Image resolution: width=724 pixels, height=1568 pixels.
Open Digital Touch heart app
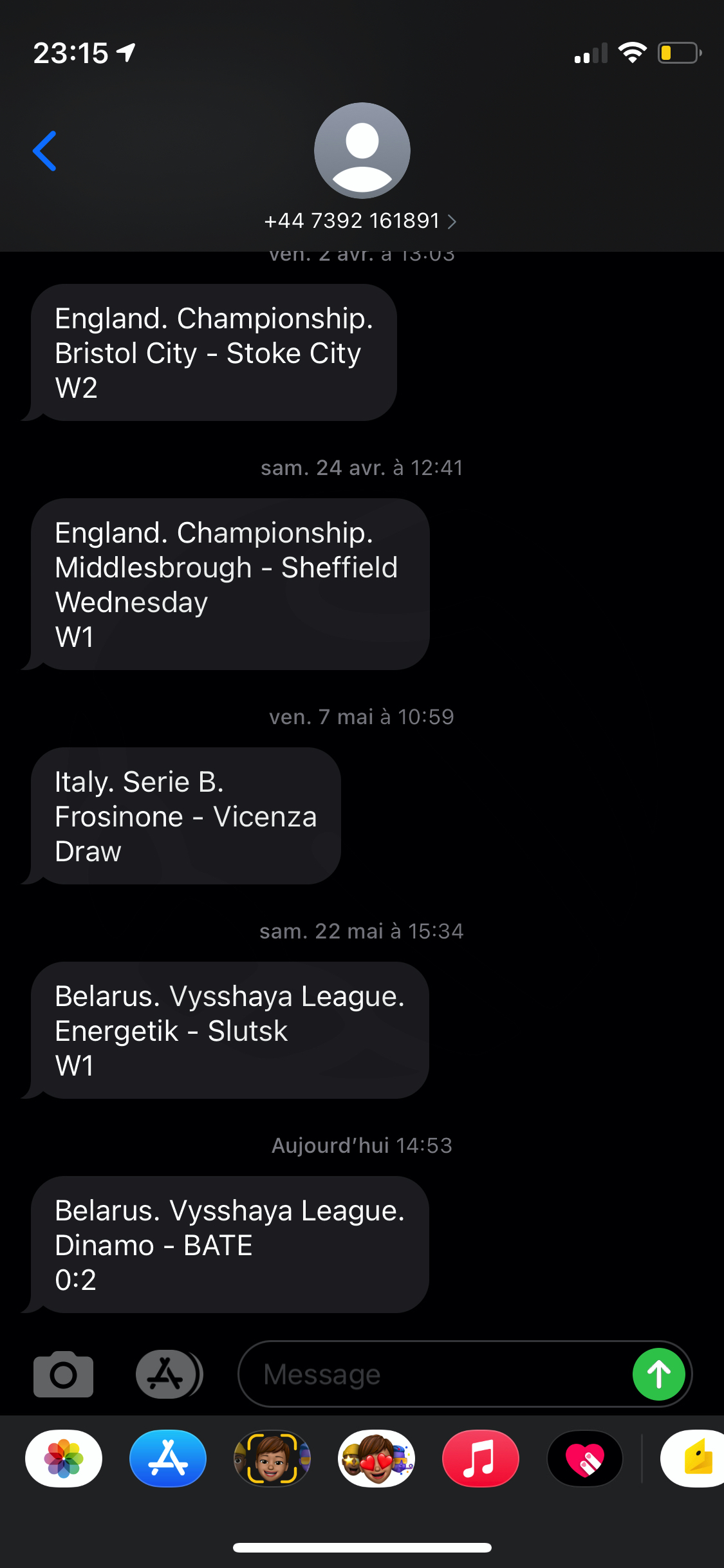click(585, 1459)
